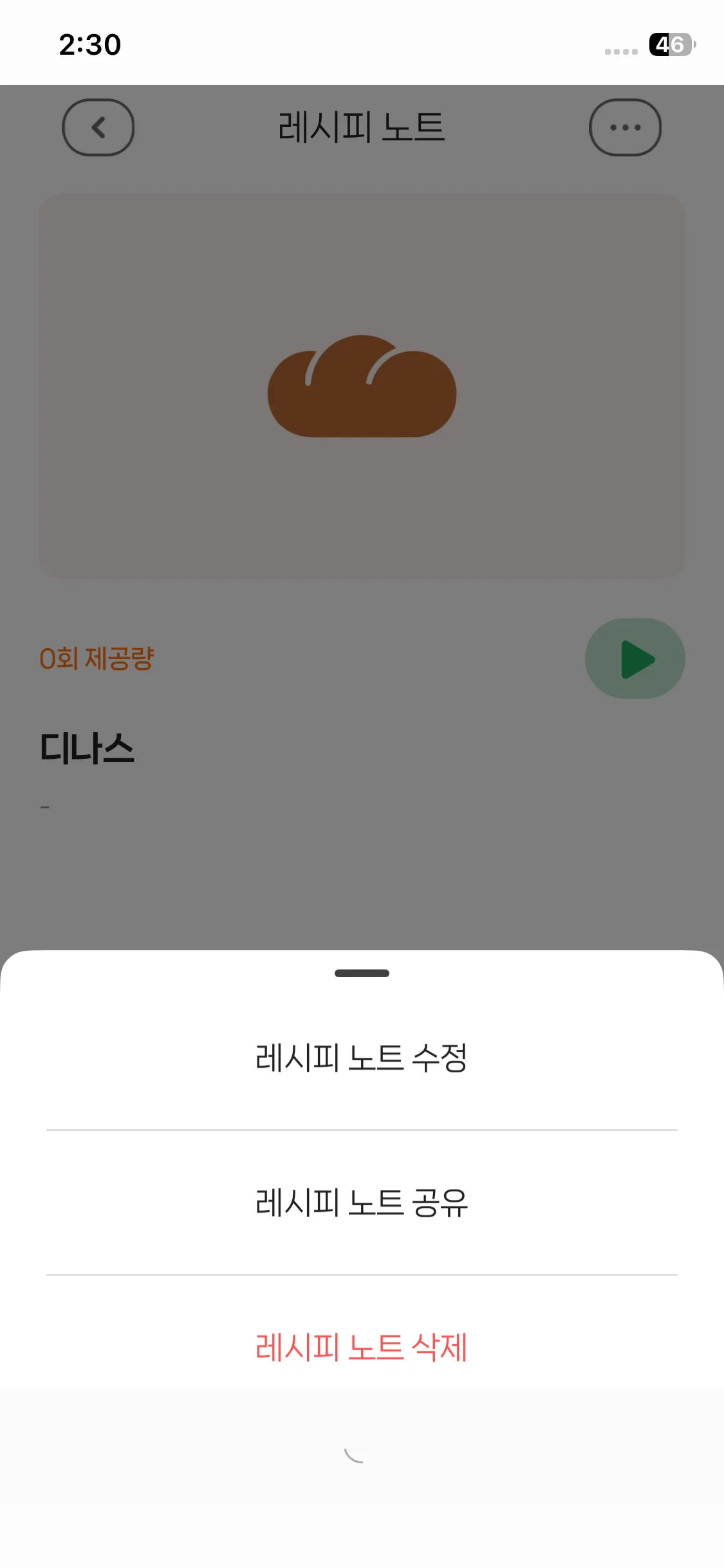The image size is (724, 1568).
Task: Start playback with the circular green control
Action: pyautogui.click(x=635, y=658)
